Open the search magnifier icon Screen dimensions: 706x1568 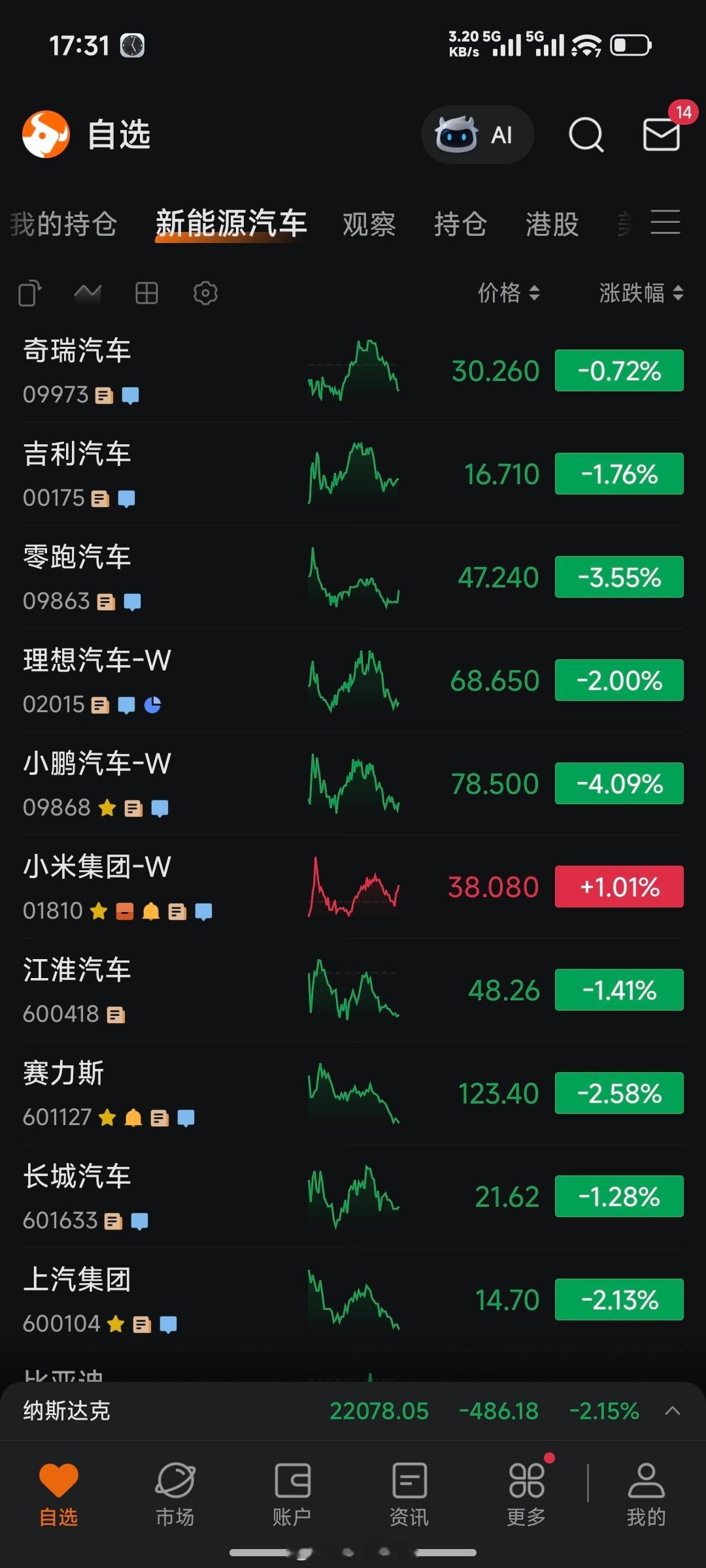click(586, 135)
